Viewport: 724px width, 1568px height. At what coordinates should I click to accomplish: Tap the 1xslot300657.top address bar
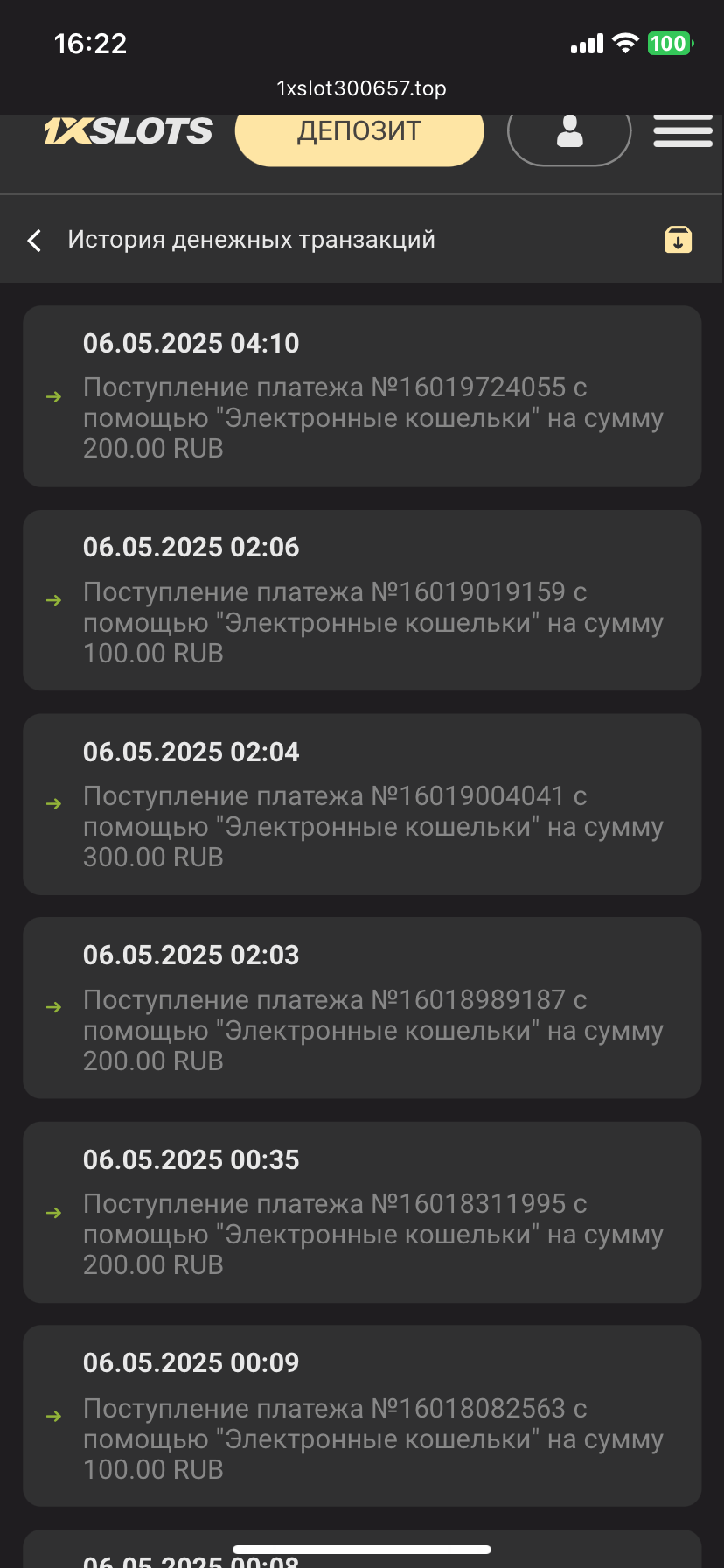(x=361, y=88)
